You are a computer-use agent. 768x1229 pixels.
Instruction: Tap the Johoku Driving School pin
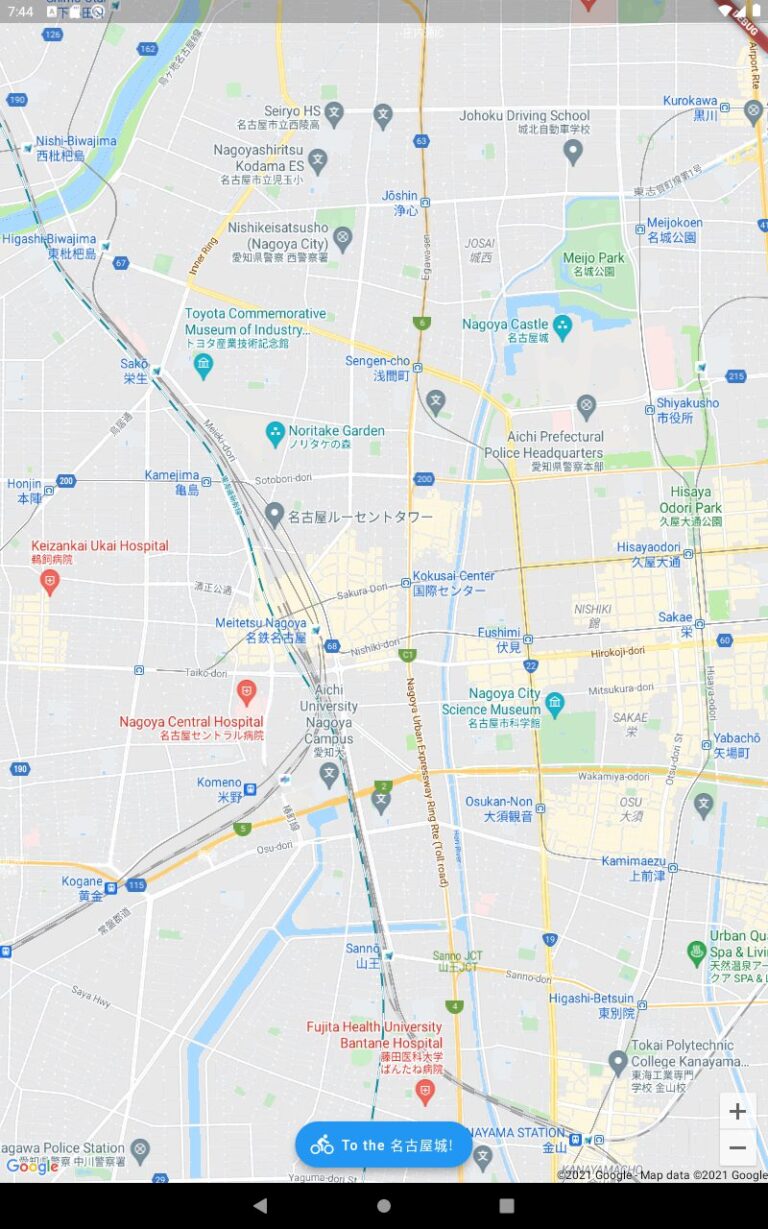point(573,151)
